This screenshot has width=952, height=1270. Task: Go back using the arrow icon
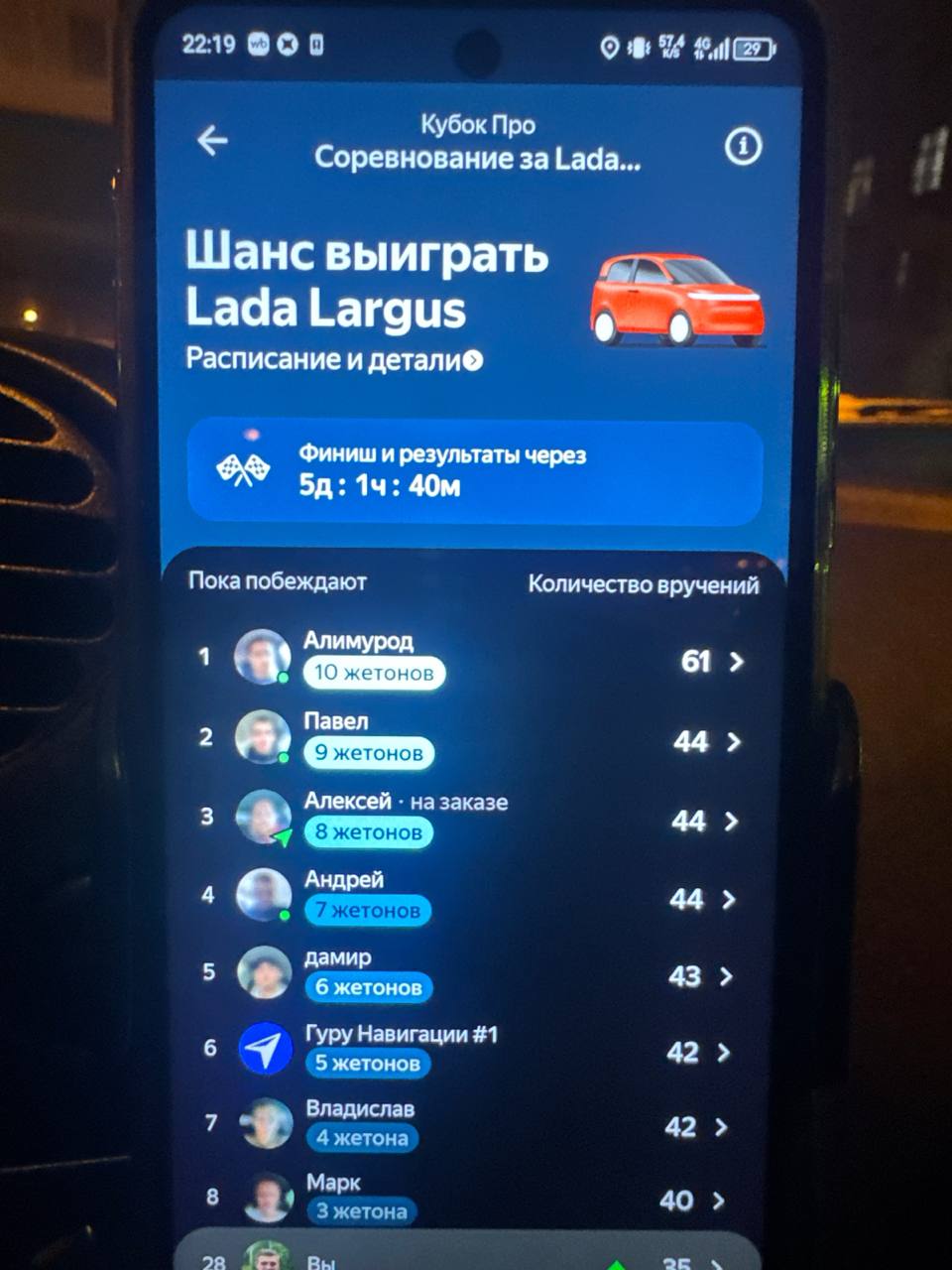coord(212,141)
